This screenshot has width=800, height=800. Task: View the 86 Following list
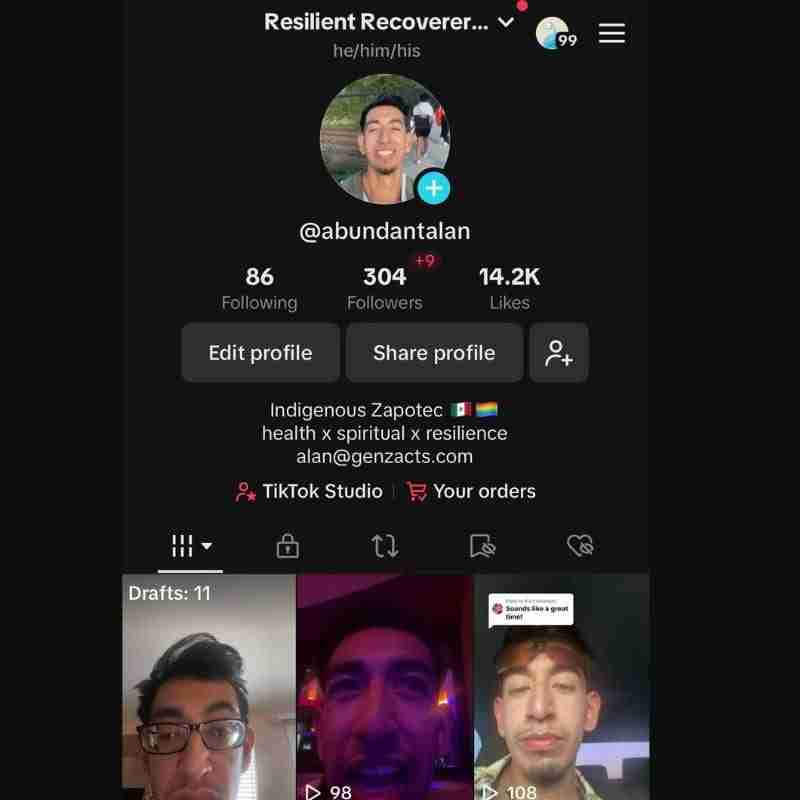[259, 288]
